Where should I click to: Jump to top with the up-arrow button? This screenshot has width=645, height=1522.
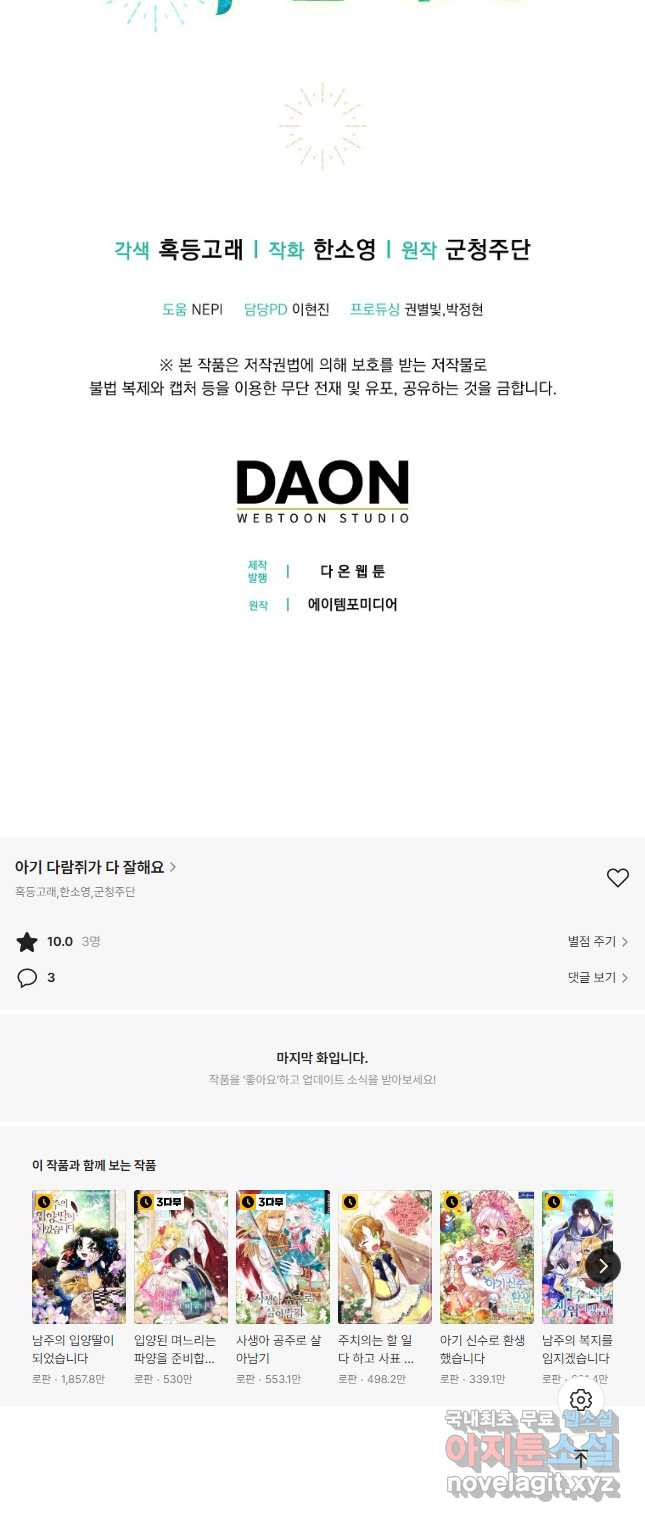point(581,1458)
